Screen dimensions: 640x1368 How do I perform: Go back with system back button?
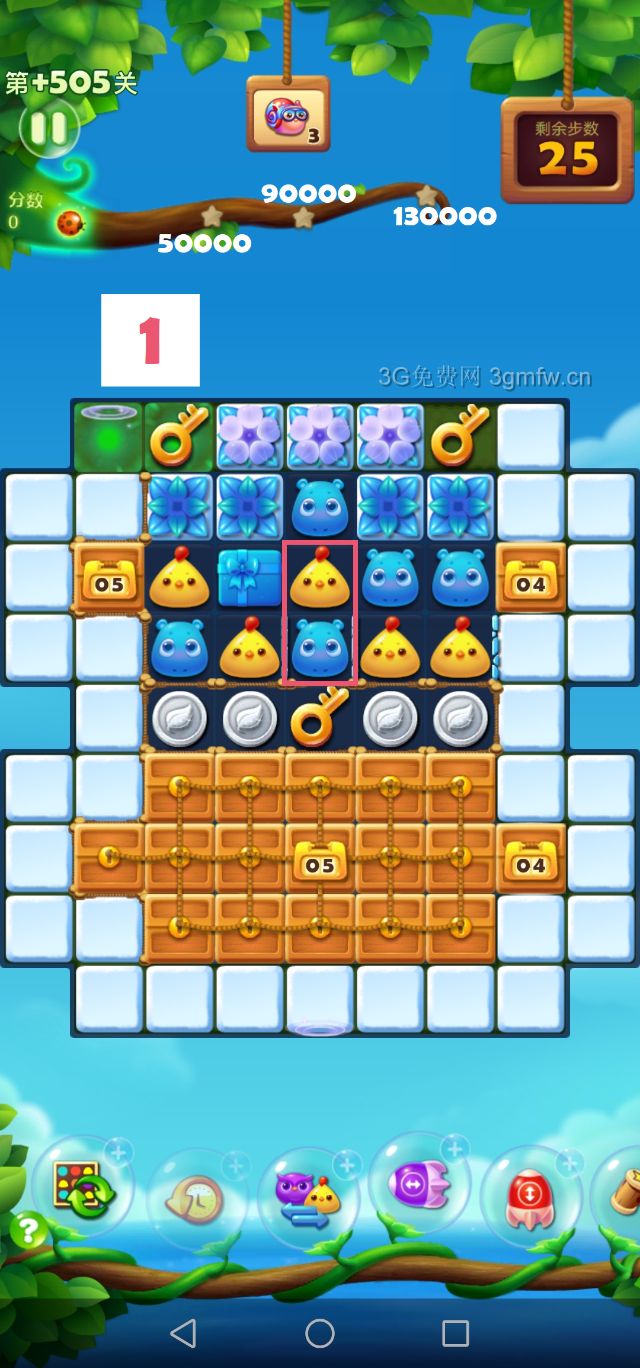(183, 1332)
